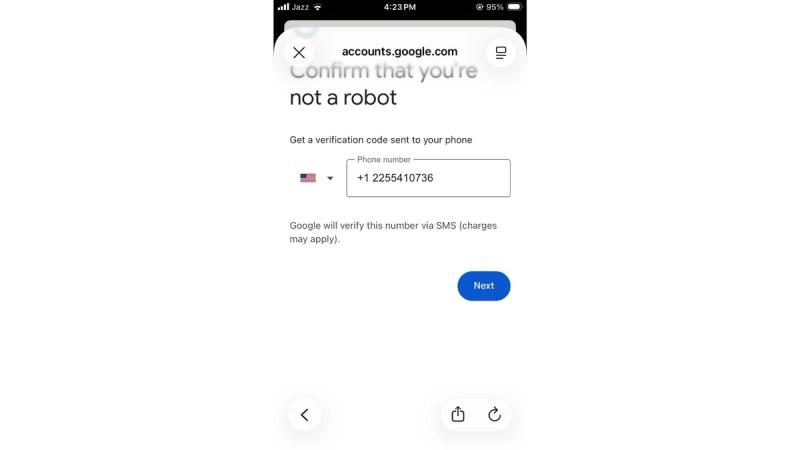Share this page
Viewport: 800px width, 450px height.
(458, 415)
